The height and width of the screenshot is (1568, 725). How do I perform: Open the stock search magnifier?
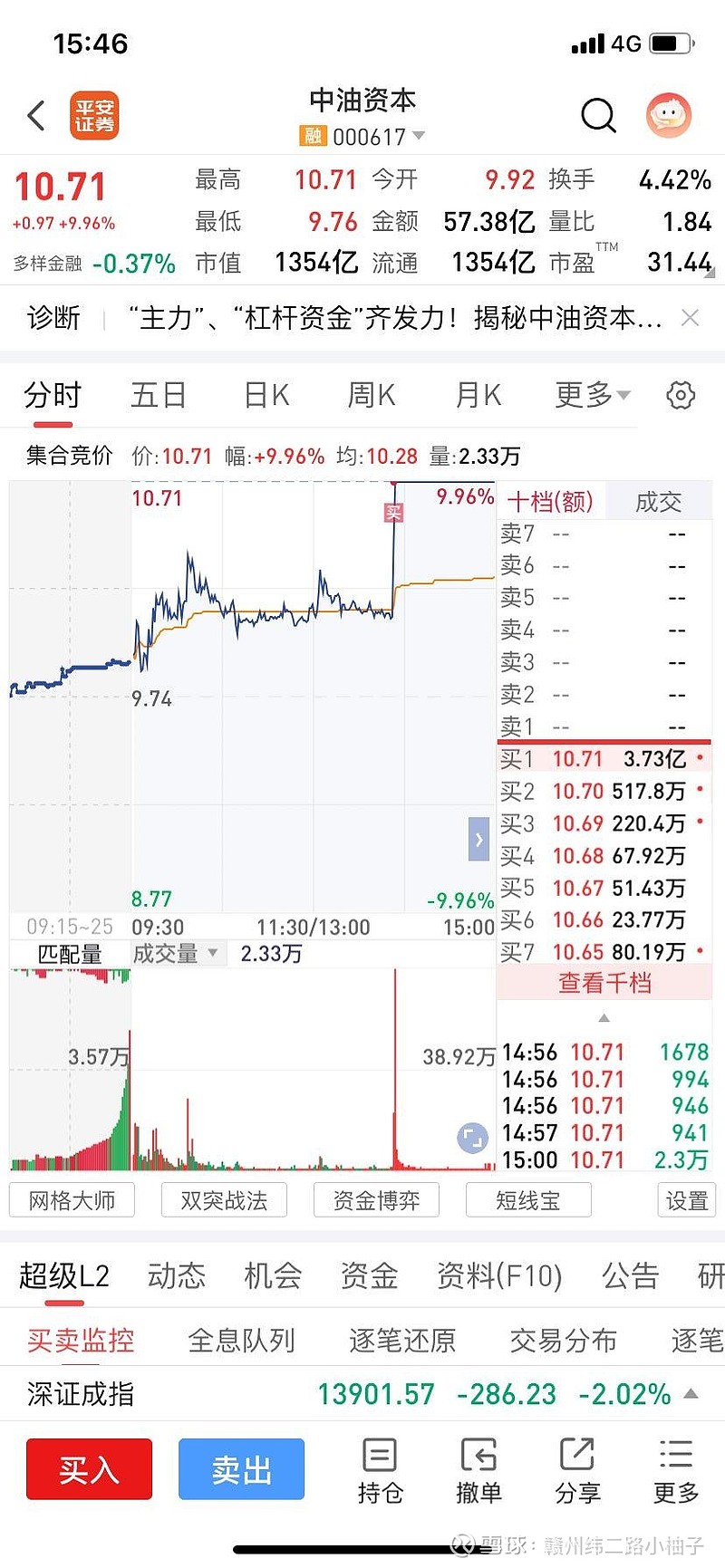click(598, 116)
